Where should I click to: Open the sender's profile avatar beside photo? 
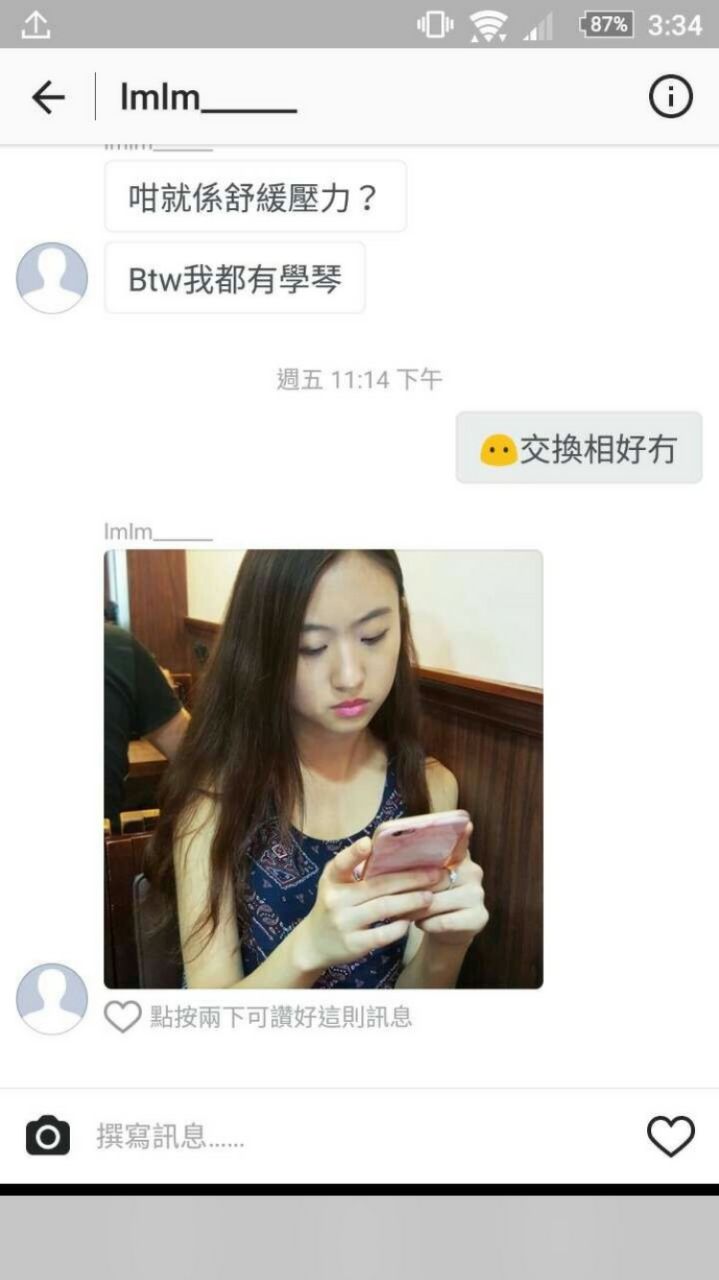pyautogui.click(x=52, y=998)
